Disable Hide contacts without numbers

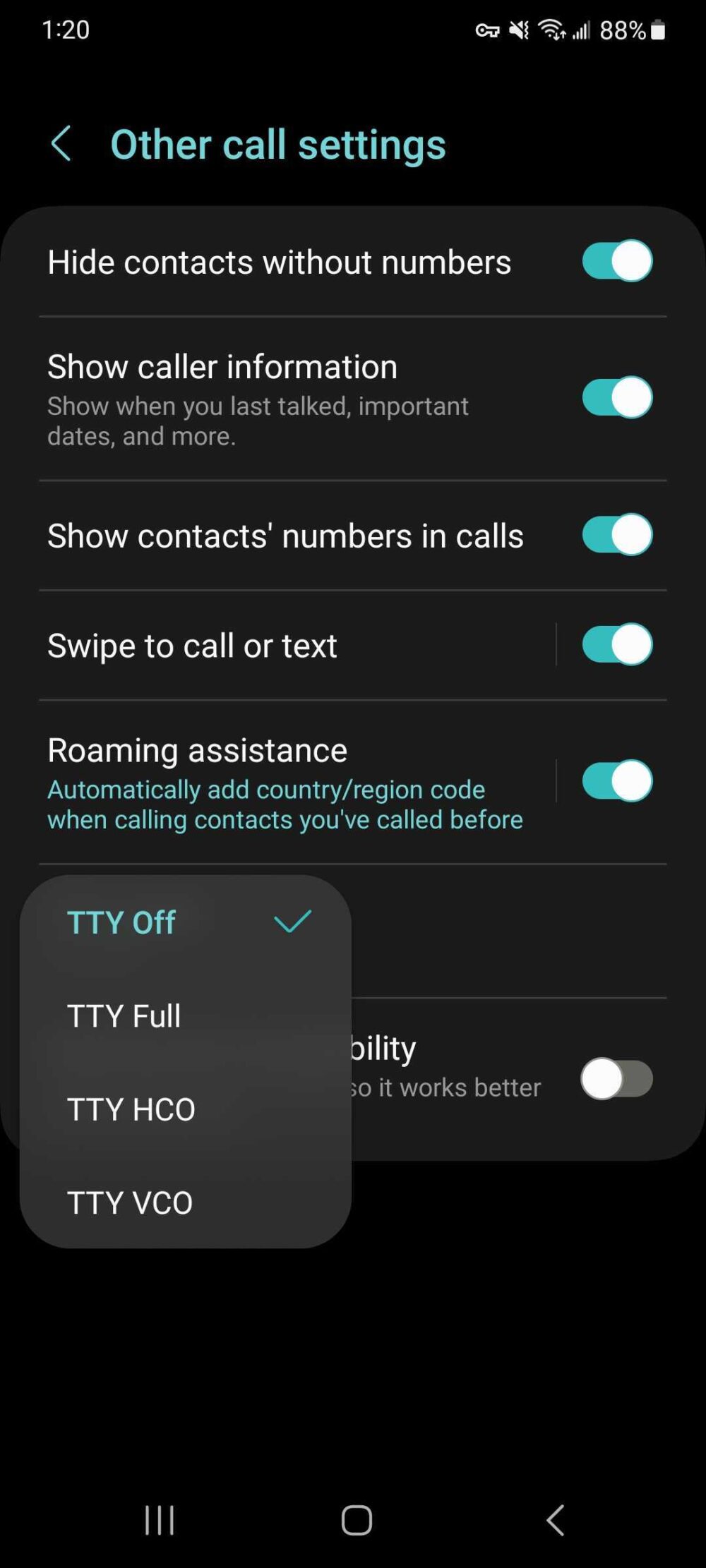(616, 261)
